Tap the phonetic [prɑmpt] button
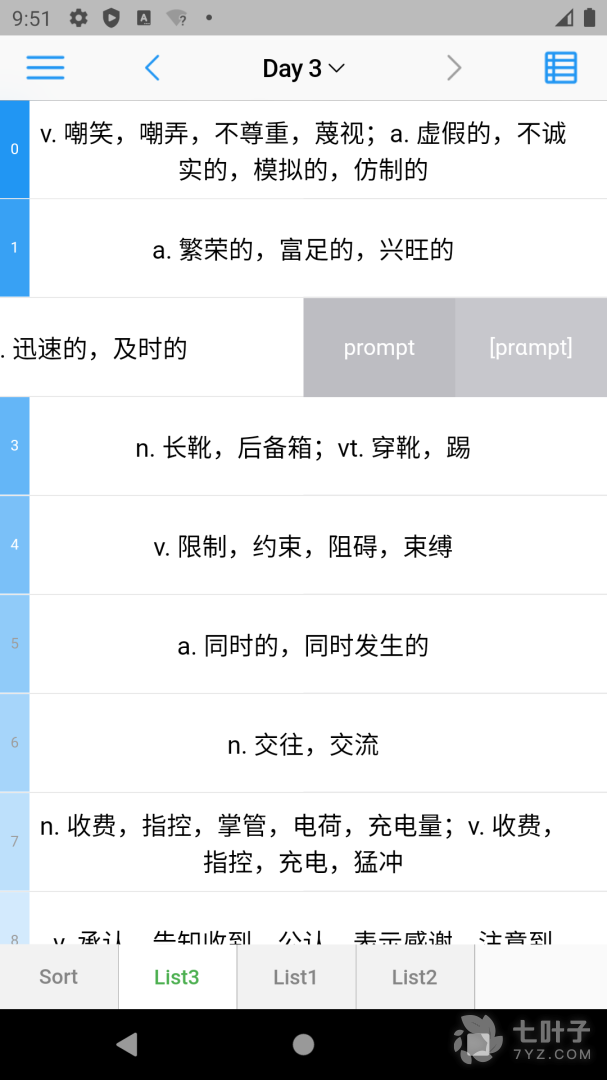 [x=531, y=348]
